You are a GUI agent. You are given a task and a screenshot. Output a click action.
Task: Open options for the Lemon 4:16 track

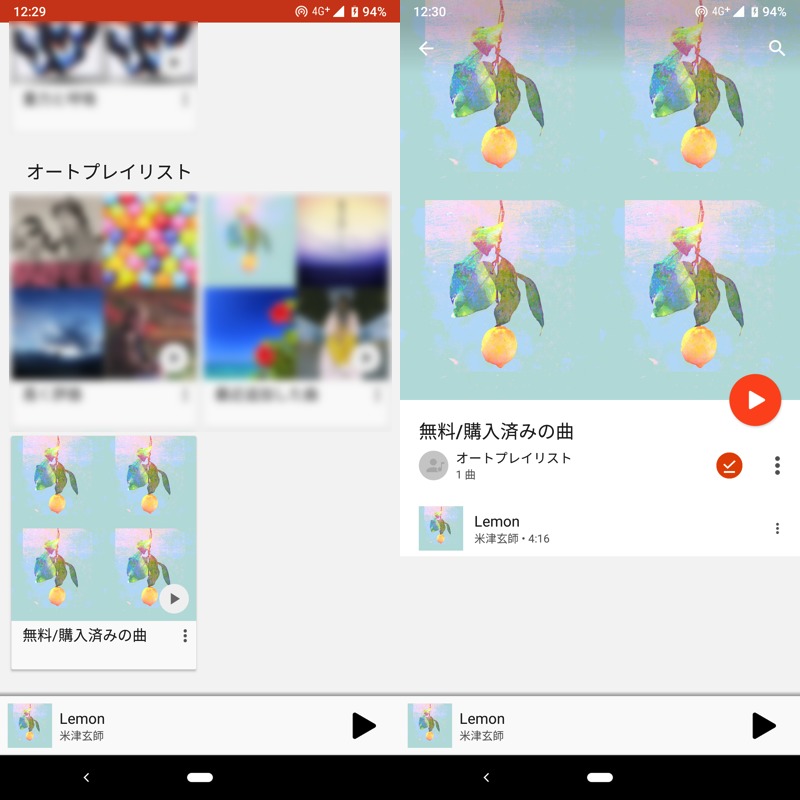pos(777,529)
